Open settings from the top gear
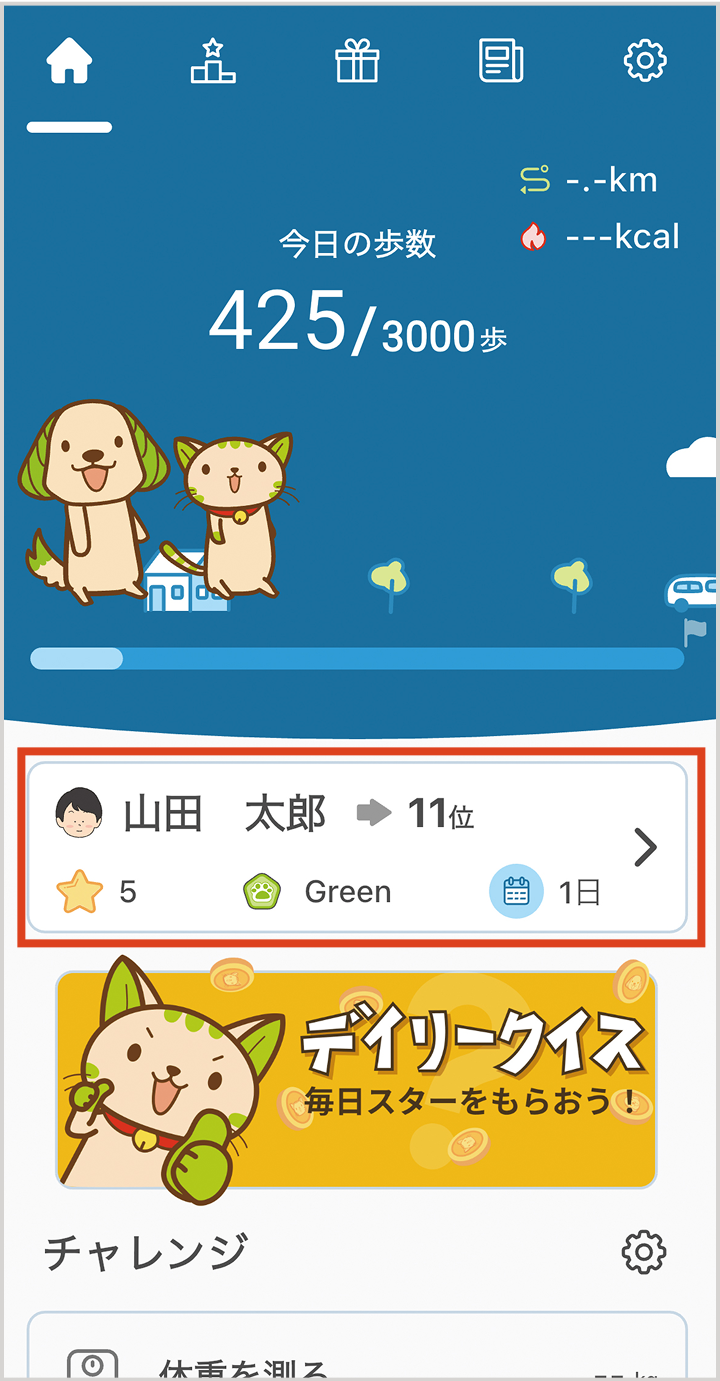This screenshot has width=720, height=1381. pyautogui.click(x=645, y=62)
